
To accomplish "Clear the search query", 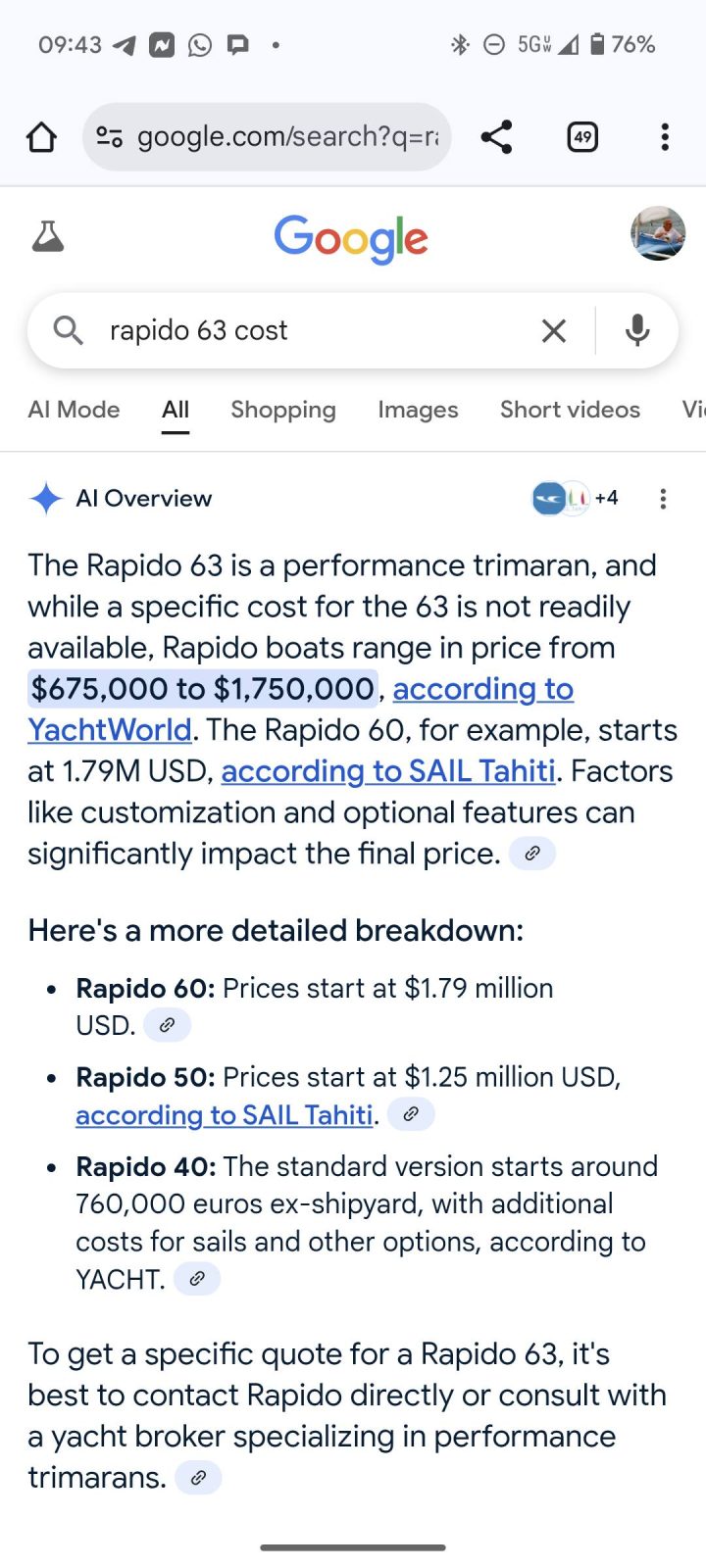I will click(554, 331).
